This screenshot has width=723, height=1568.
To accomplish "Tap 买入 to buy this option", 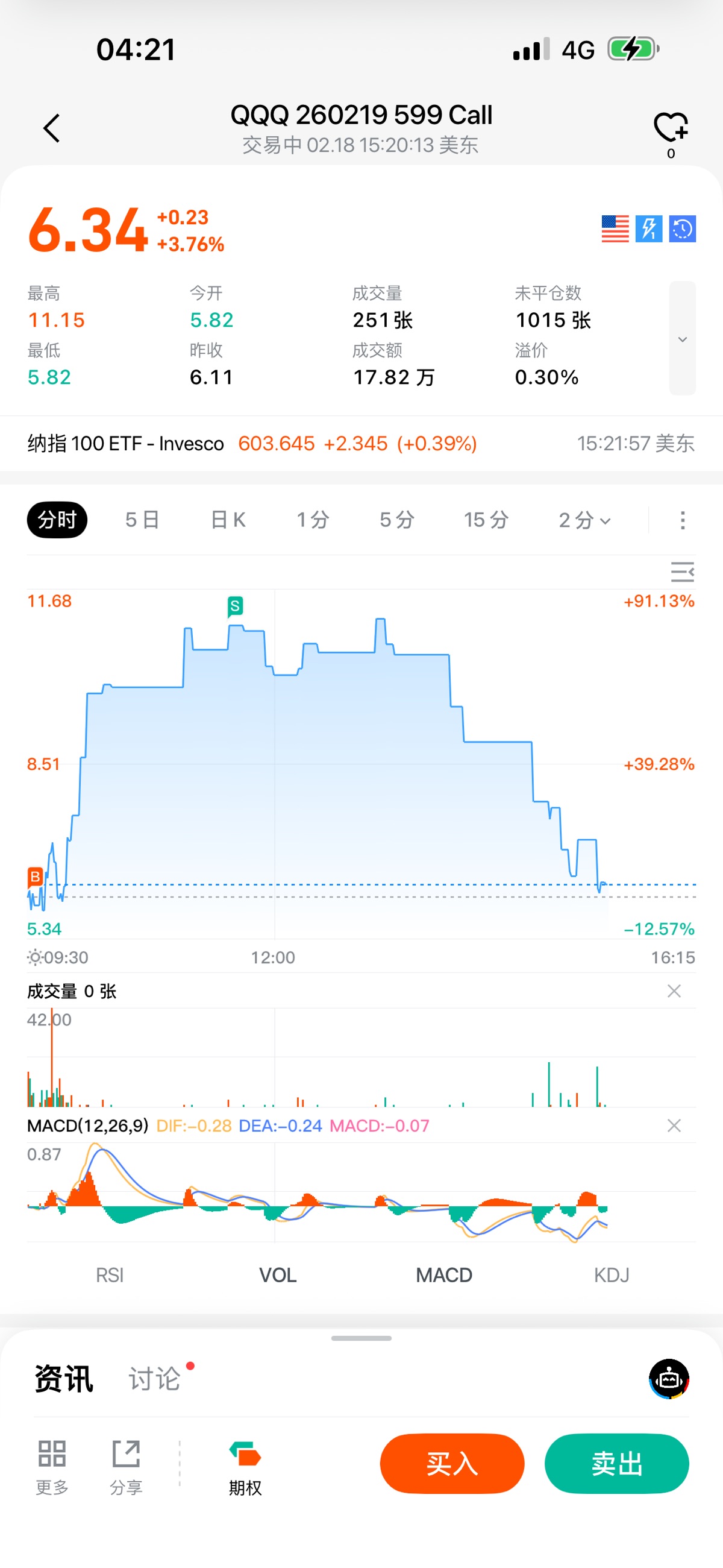I will pyautogui.click(x=451, y=1463).
